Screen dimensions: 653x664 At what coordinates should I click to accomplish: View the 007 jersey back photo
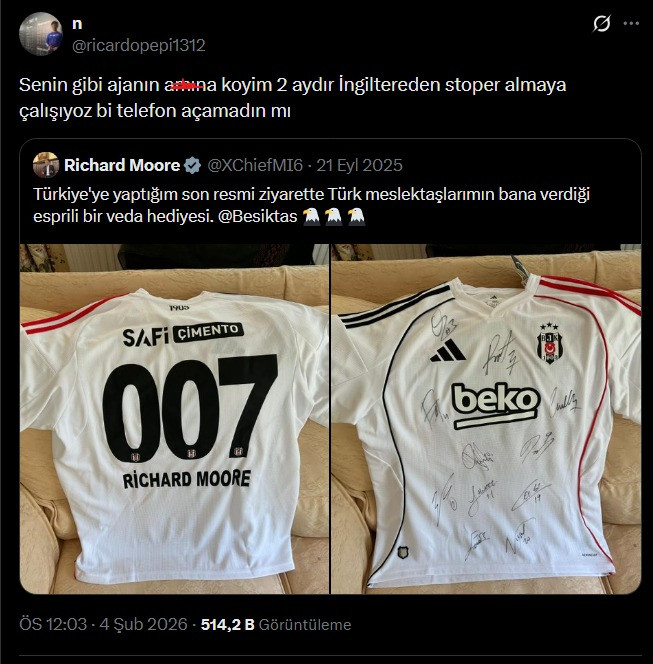174,418
